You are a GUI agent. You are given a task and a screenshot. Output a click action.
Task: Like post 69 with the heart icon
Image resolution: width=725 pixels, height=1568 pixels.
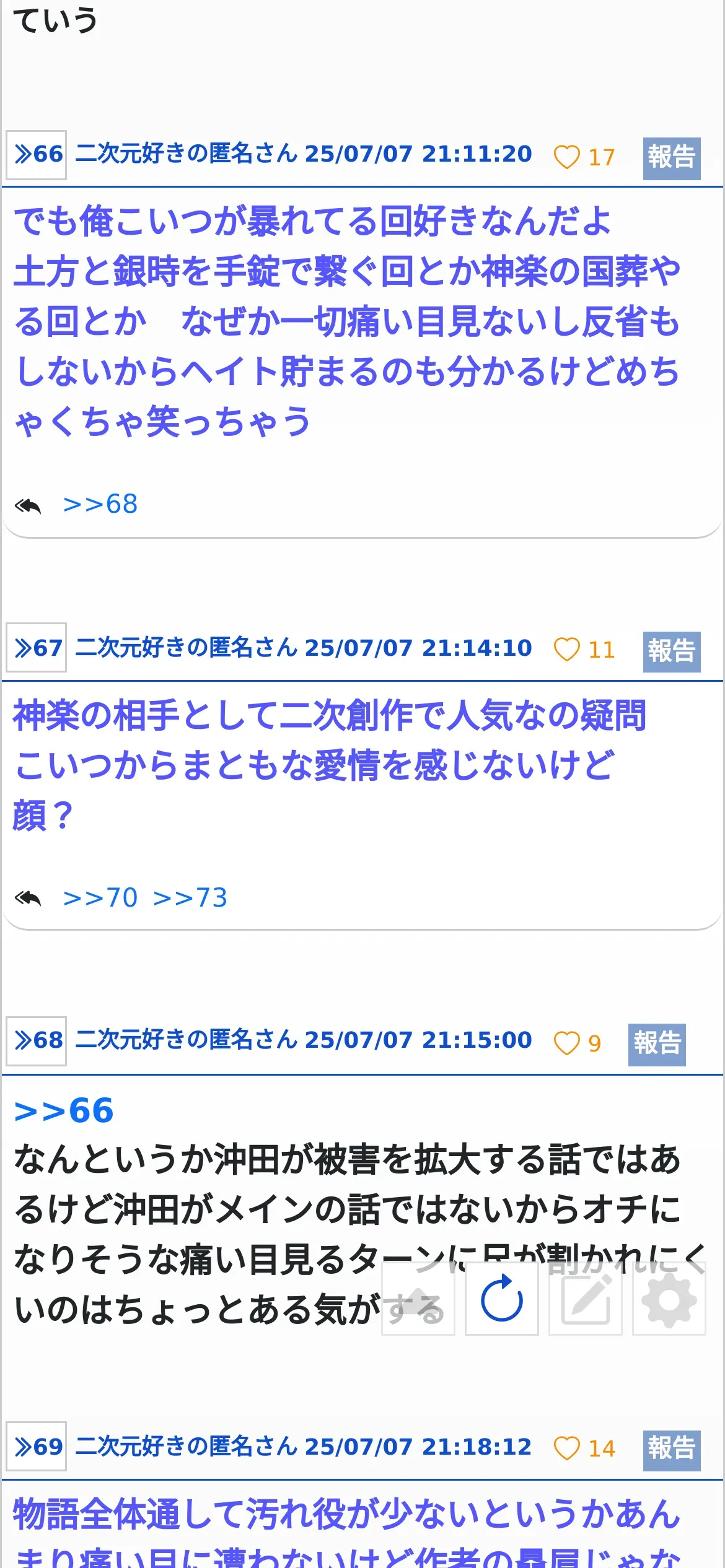pyautogui.click(x=566, y=1448)
